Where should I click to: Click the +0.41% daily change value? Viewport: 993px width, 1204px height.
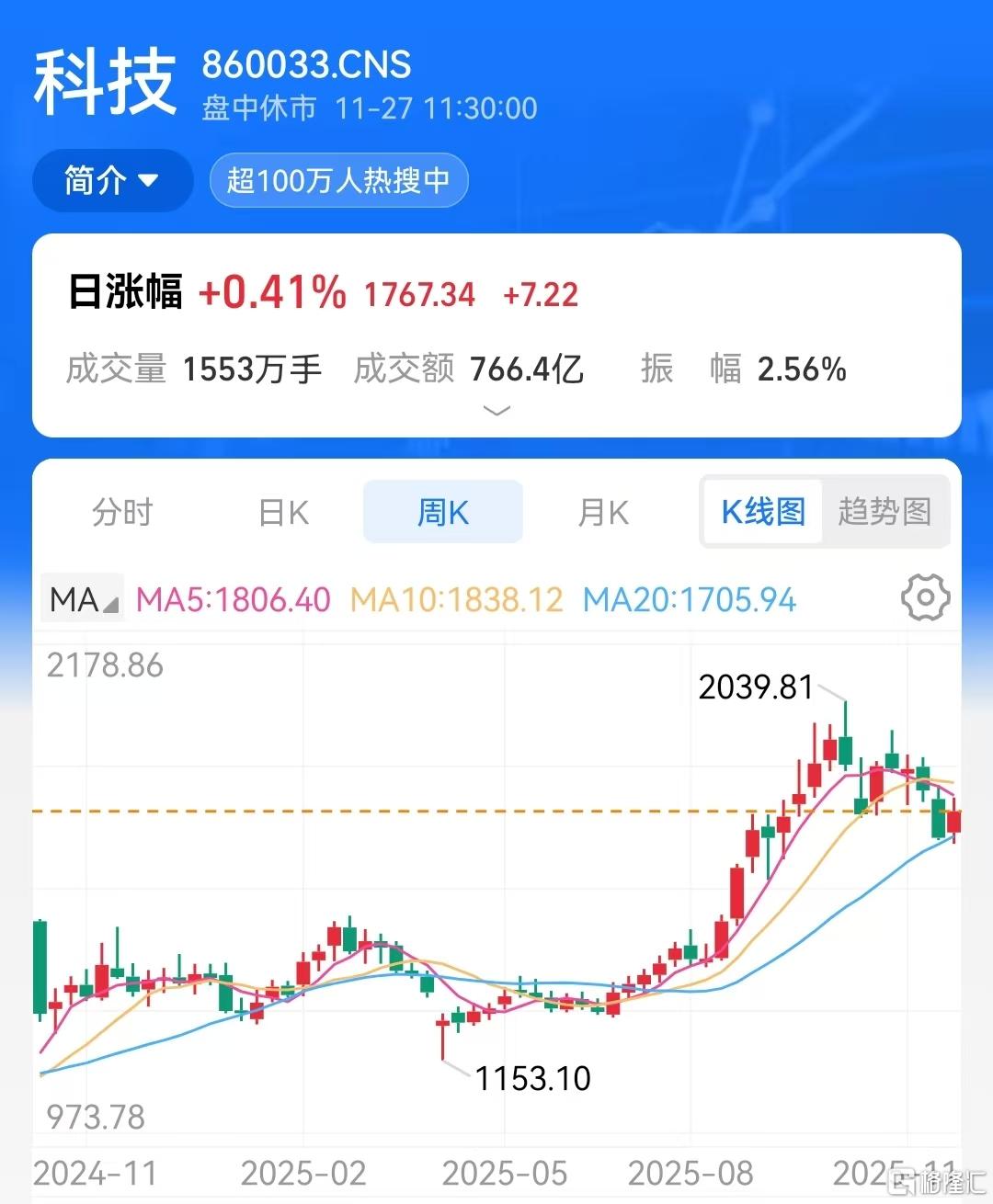pos(271,292)
